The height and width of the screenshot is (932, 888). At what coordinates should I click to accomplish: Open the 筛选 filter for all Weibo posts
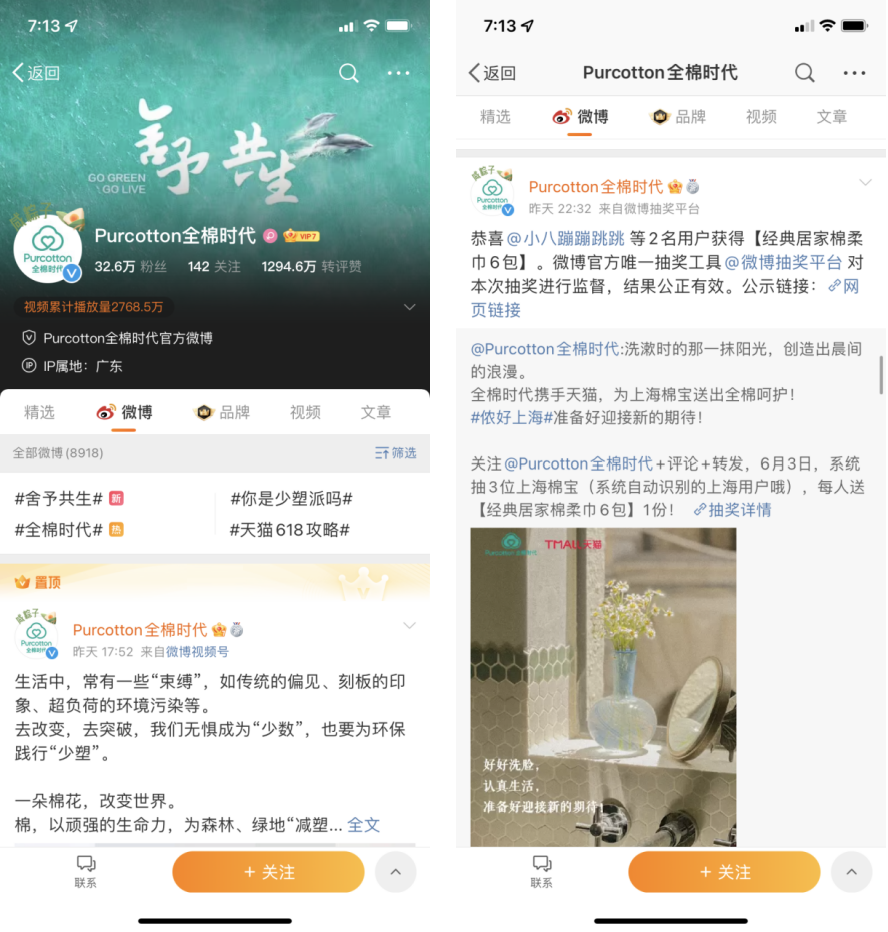click(396, 453)
